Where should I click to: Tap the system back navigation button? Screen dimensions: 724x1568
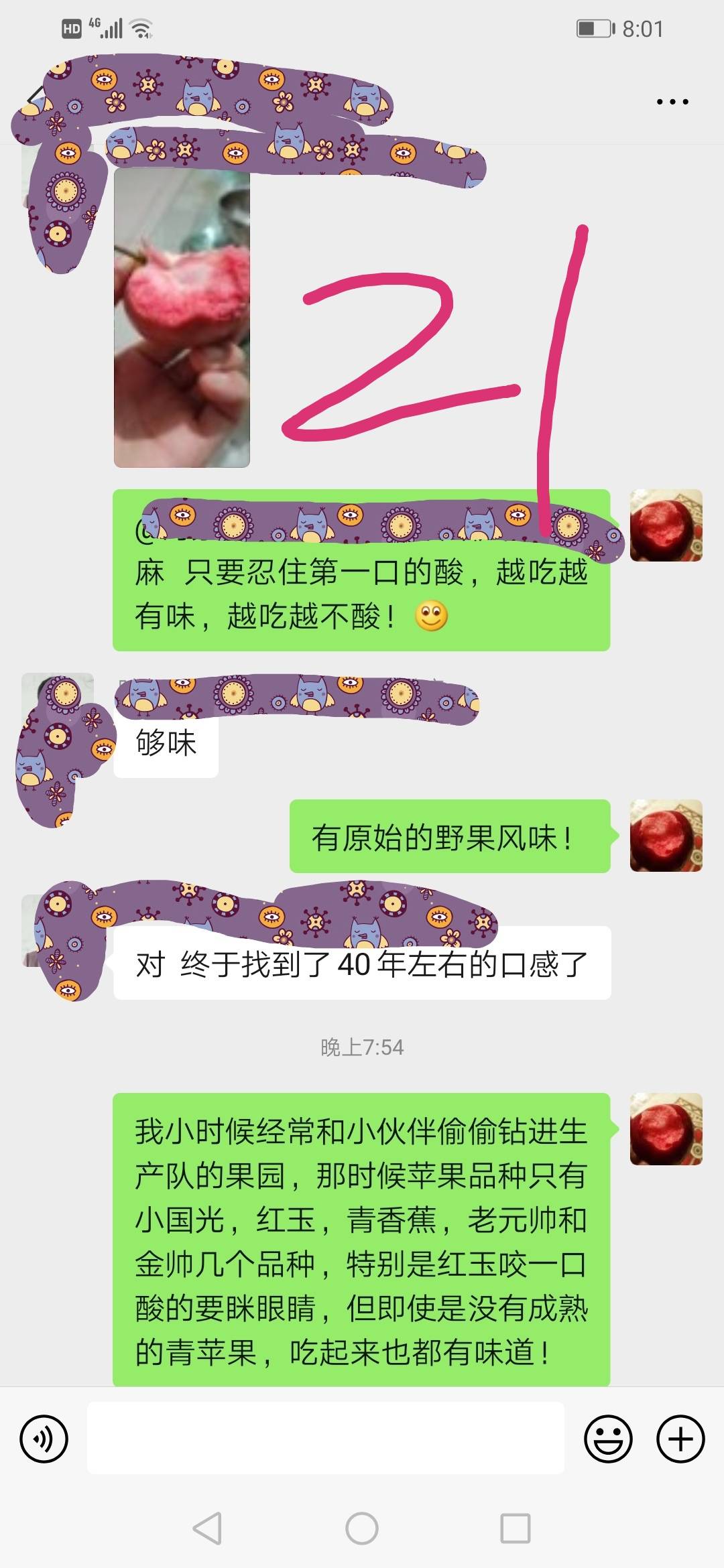207,1528
